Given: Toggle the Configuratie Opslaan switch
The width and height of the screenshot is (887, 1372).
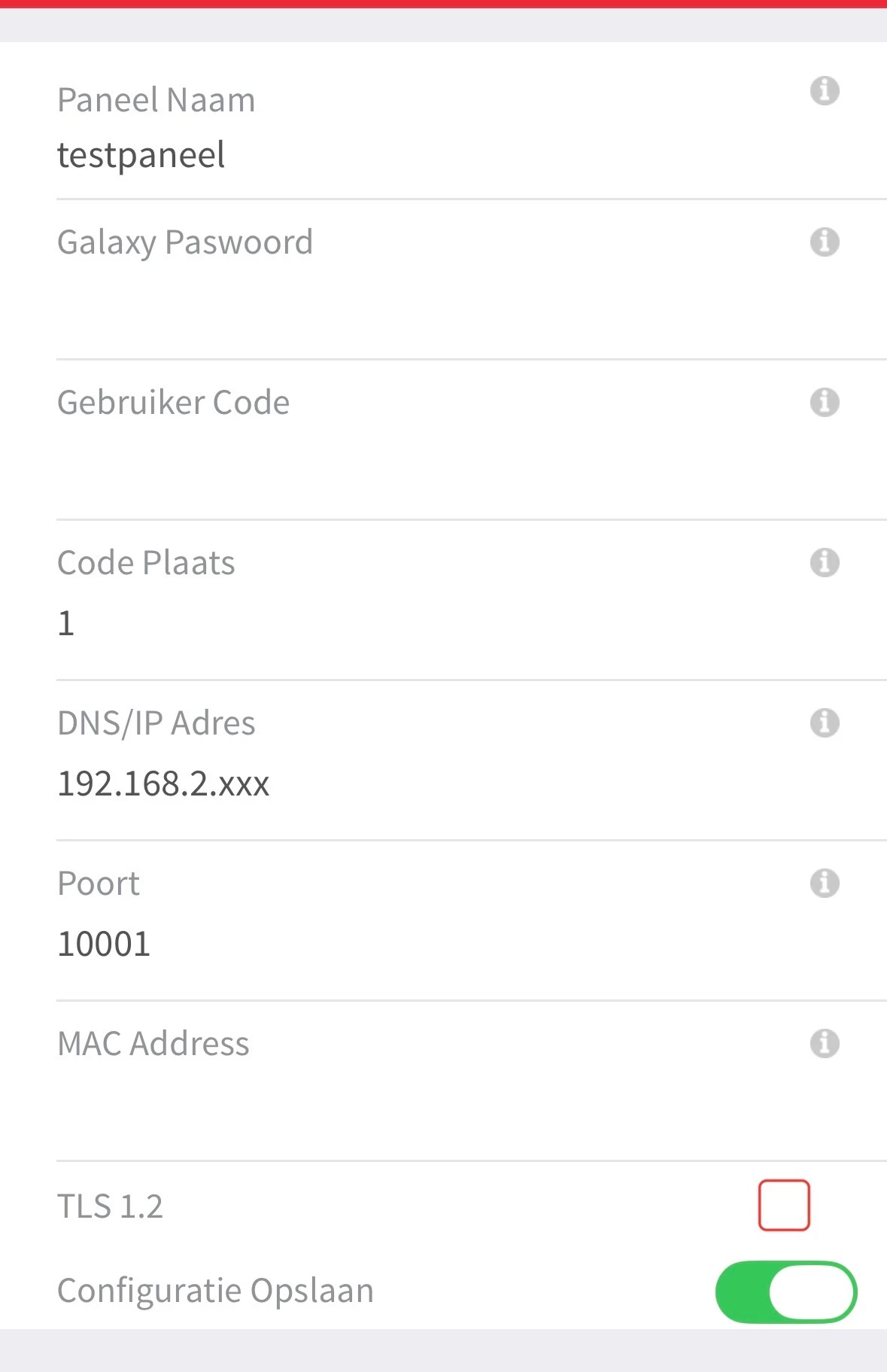Looking at the screenshot, I should [x=785, y=1291].
